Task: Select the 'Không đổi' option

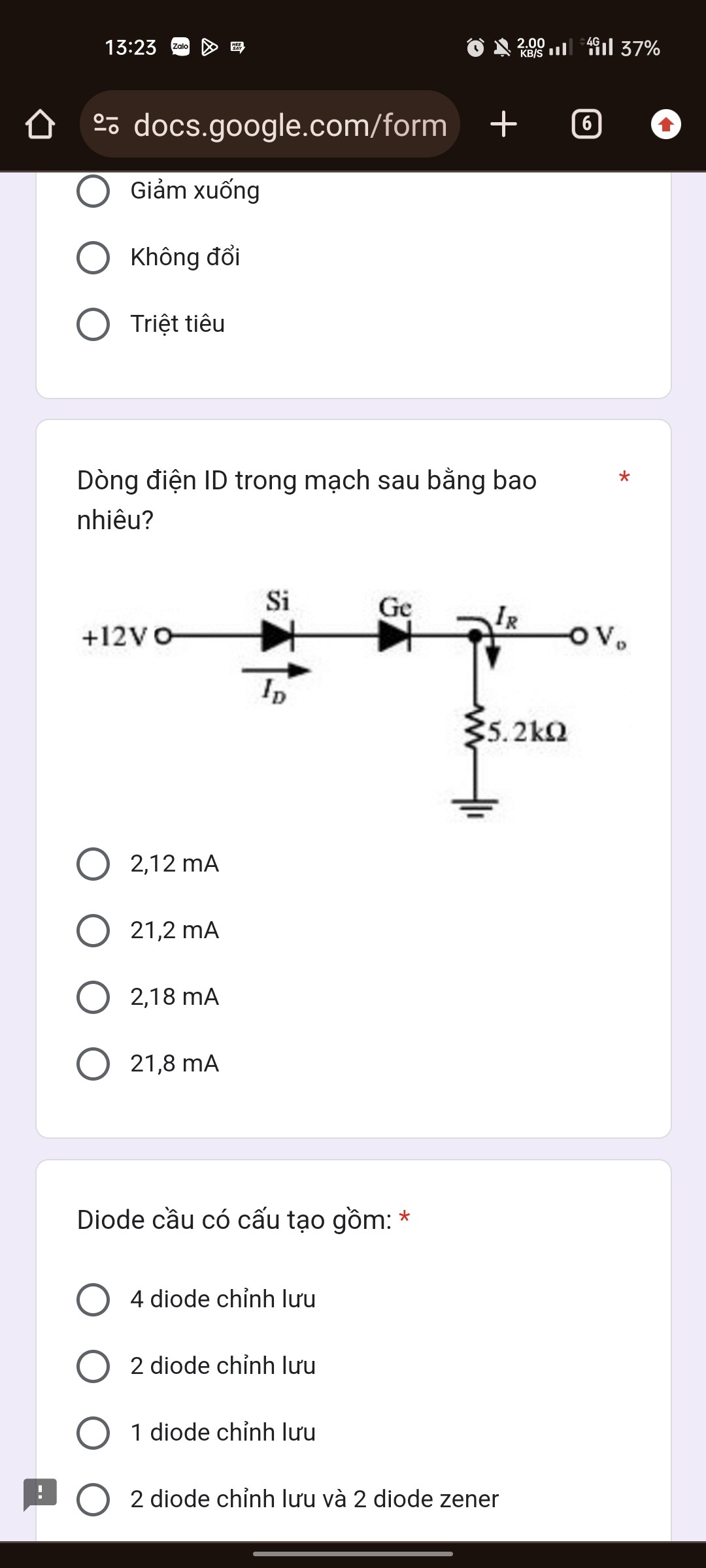Action: click(93, 256)
